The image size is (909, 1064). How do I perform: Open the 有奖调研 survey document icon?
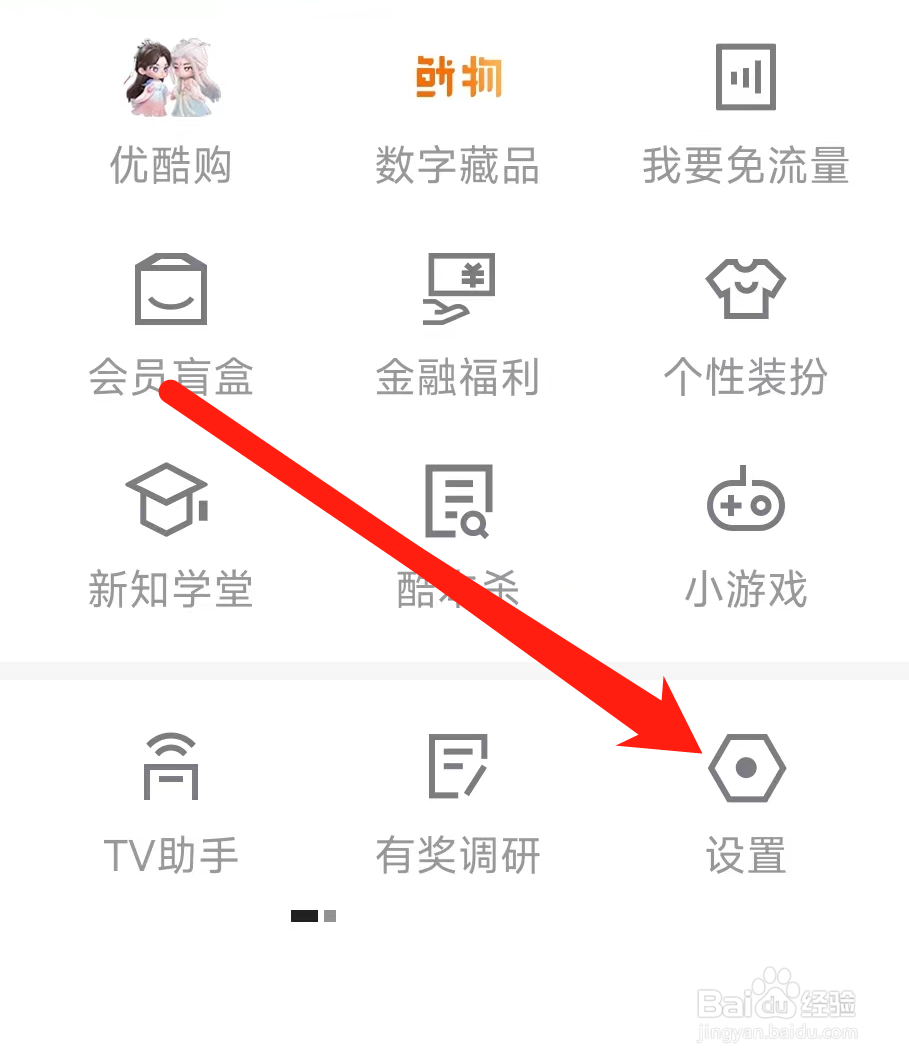click(x=457, y=768)
